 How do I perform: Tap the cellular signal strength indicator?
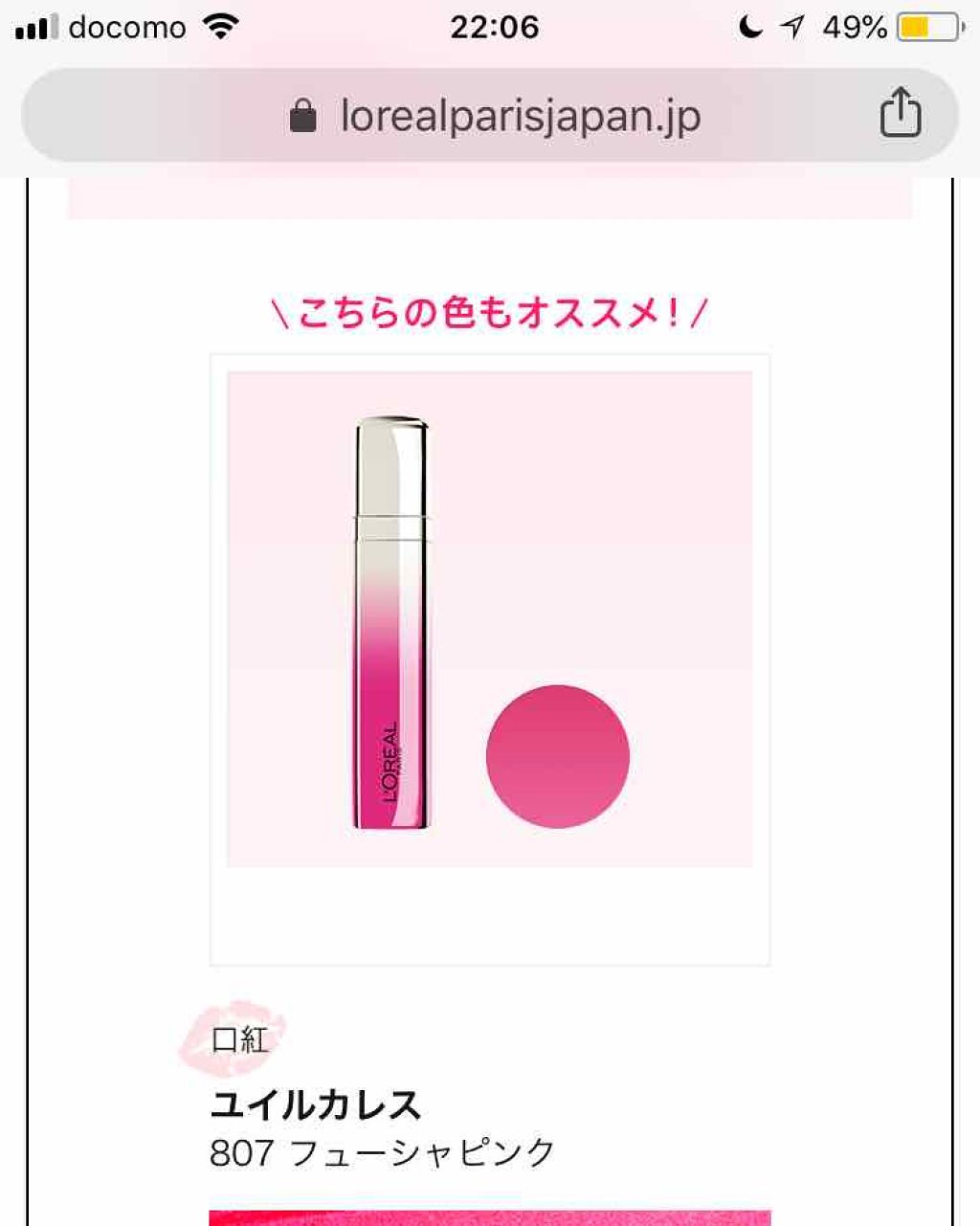pos(36,26)
